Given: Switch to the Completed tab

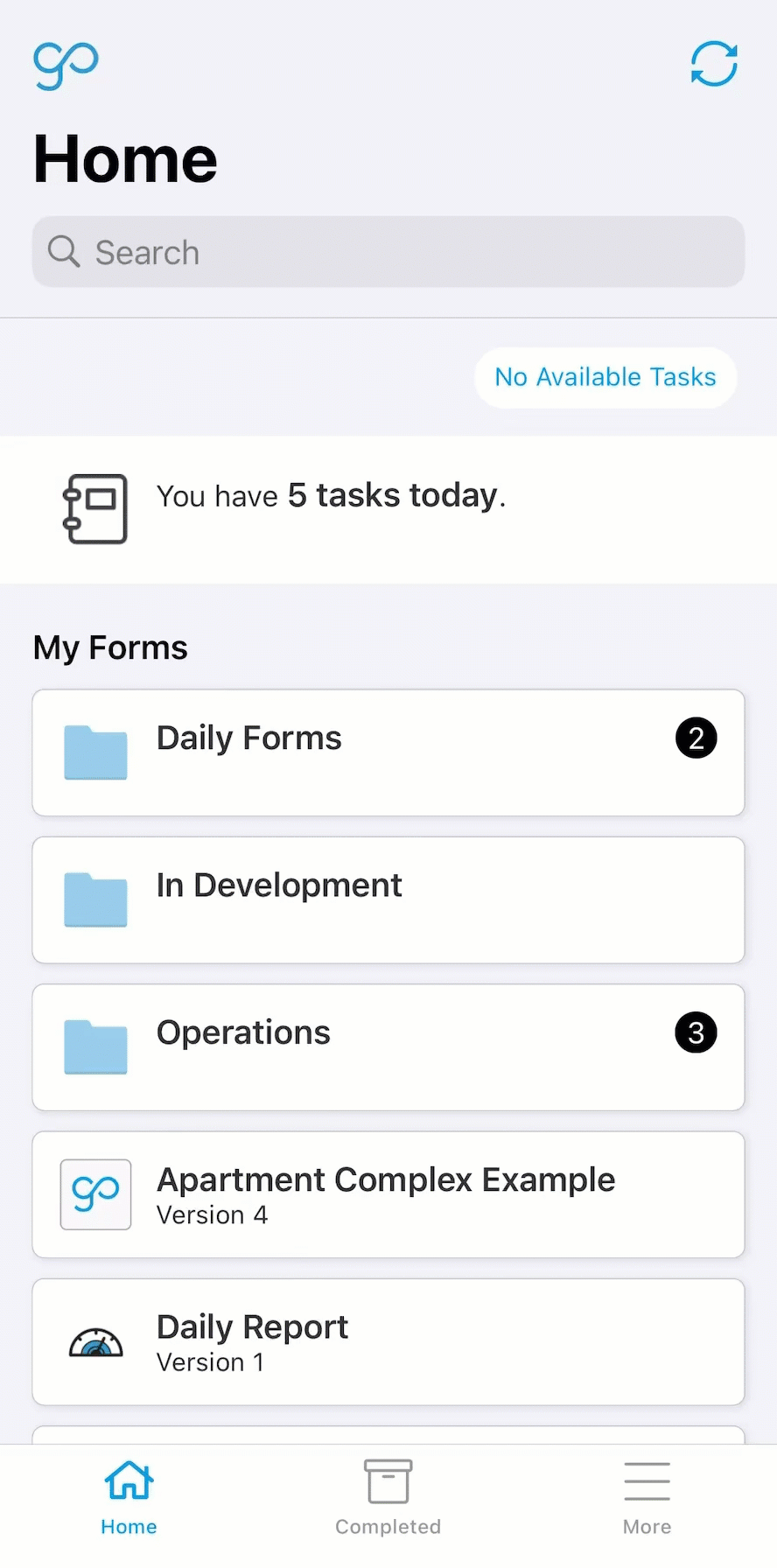Looking at the screenshot, I should coord(388,1496).
